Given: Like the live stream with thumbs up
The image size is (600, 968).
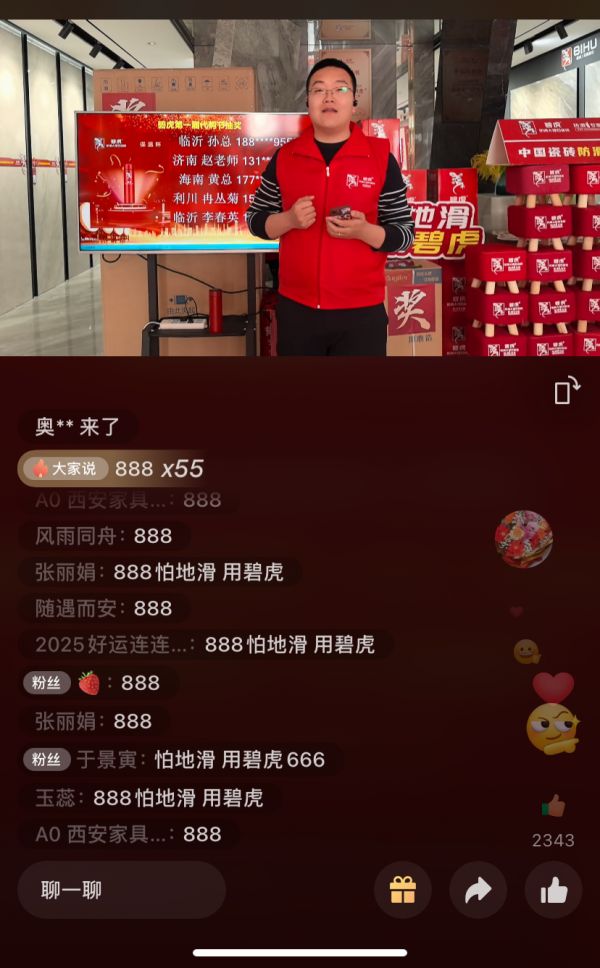Looking at the screenshot, I should pos(553,890).
